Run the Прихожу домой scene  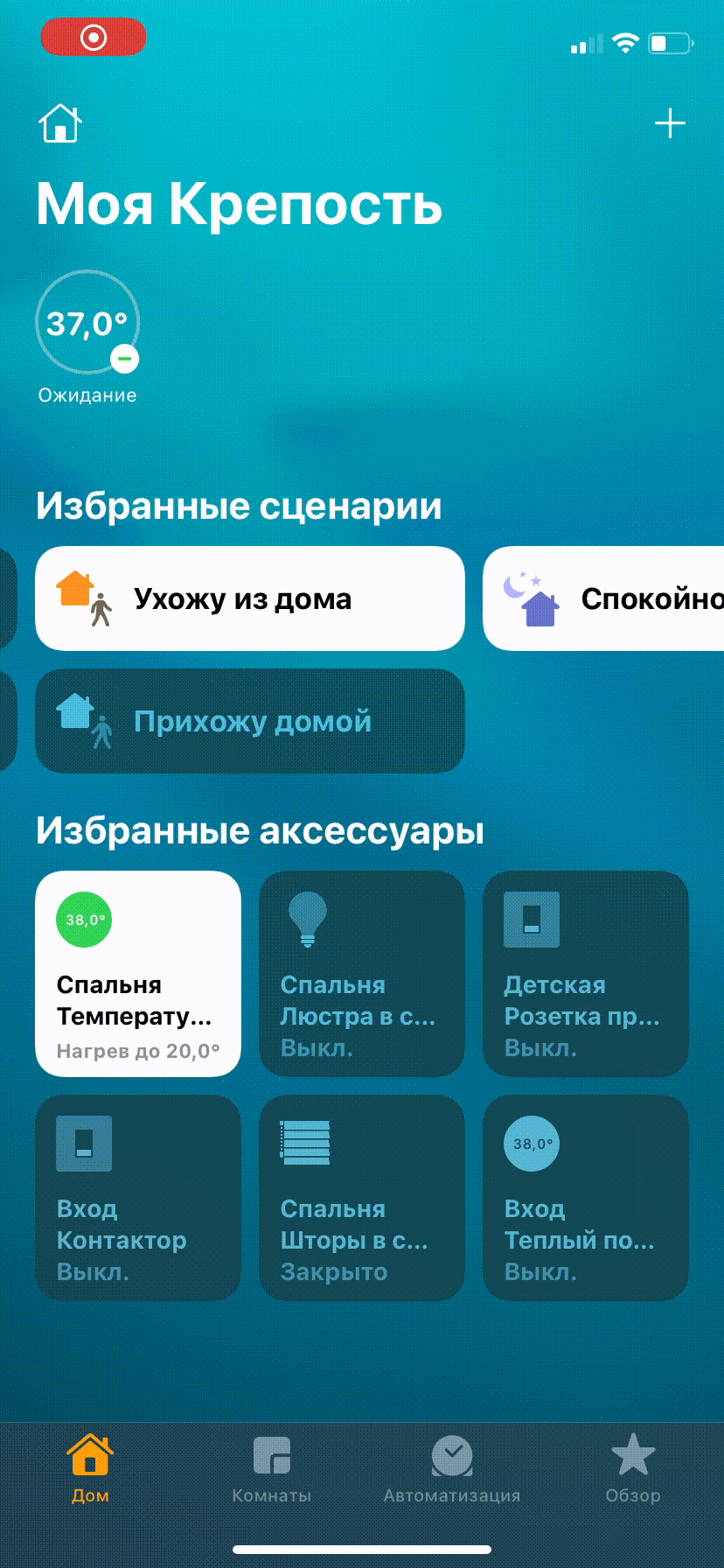[250, 721]
